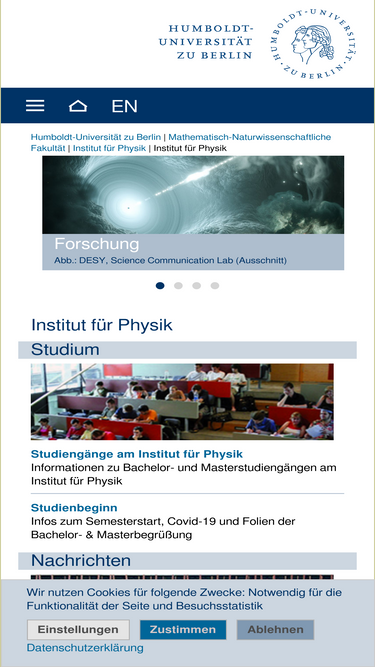Open the blue Institut für Physik breadcrumb
The height and width of the screenshot is (667, 375).
[x=109, y=148]
